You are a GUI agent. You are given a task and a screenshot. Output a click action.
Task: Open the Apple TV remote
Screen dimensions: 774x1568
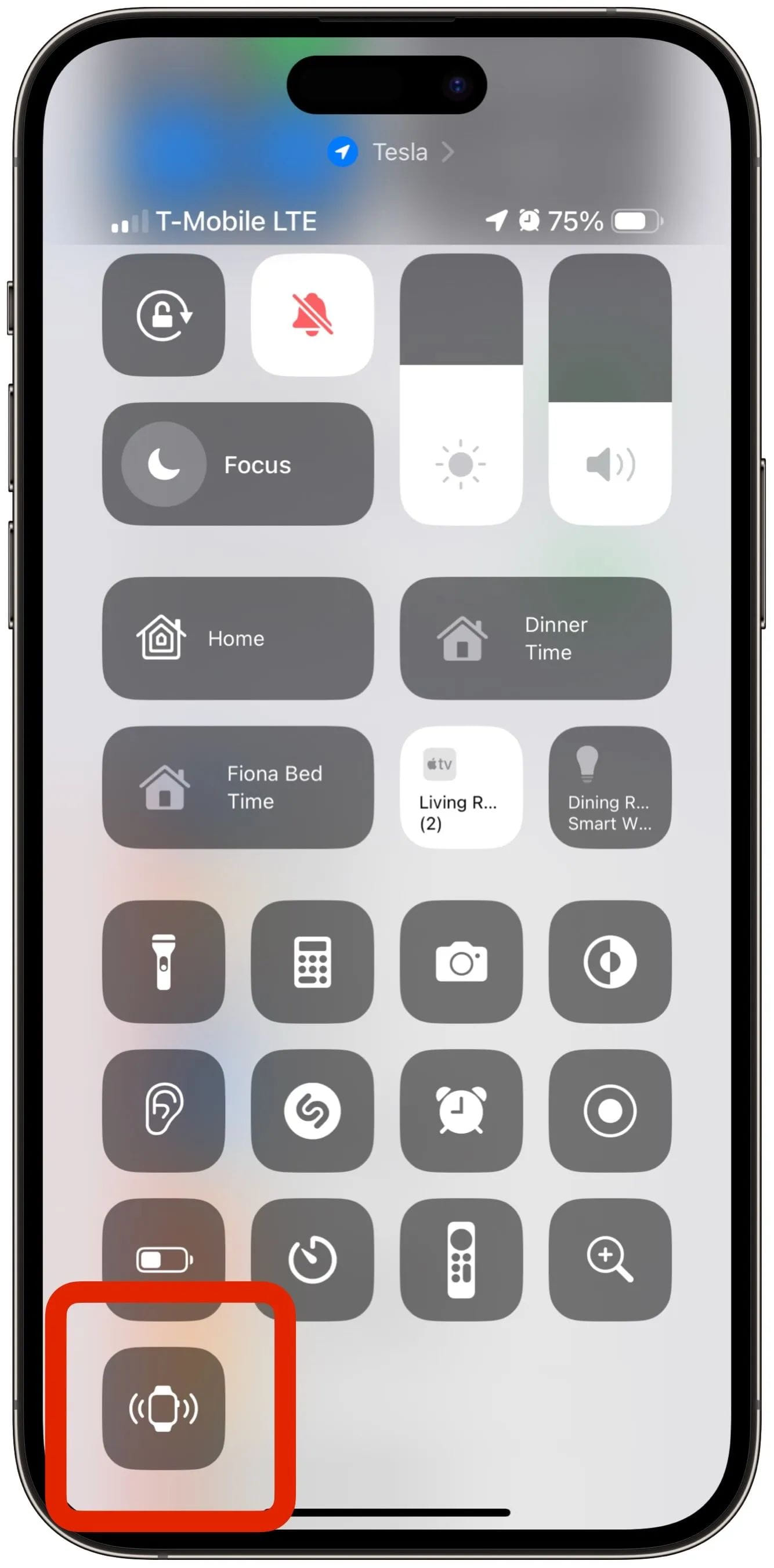461,1259
